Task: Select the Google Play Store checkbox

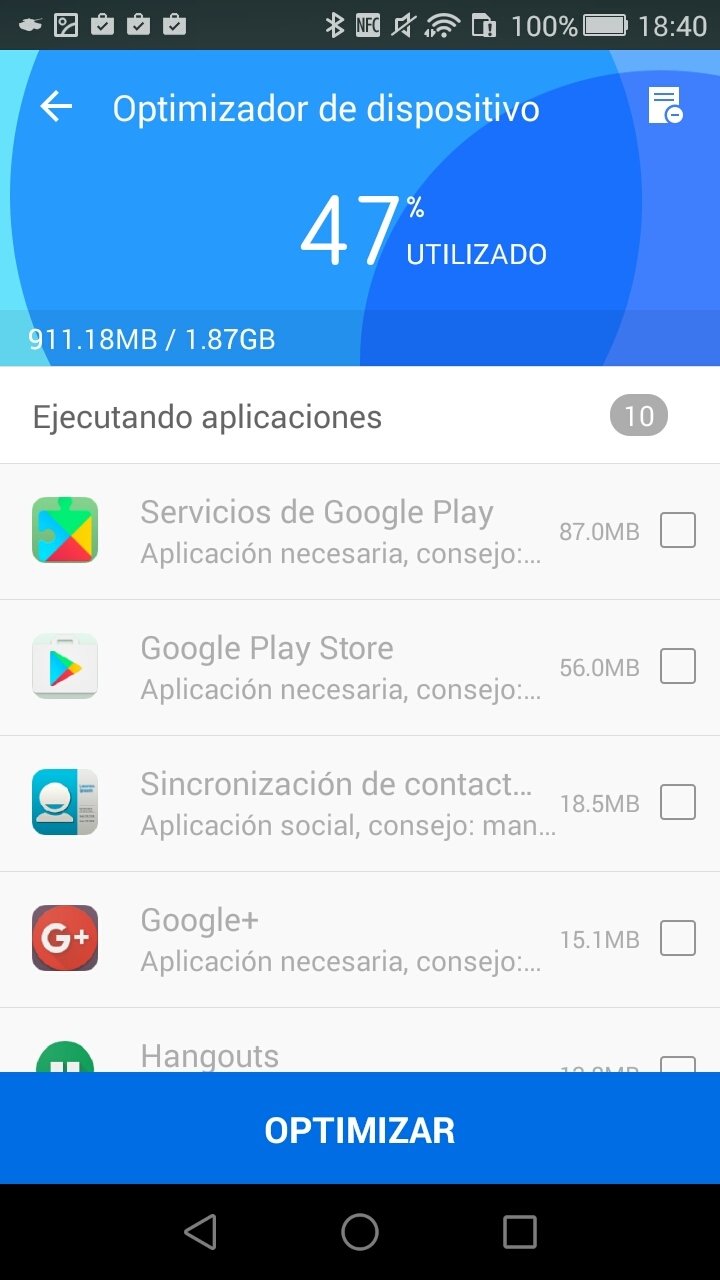Action: click(678, 667)
